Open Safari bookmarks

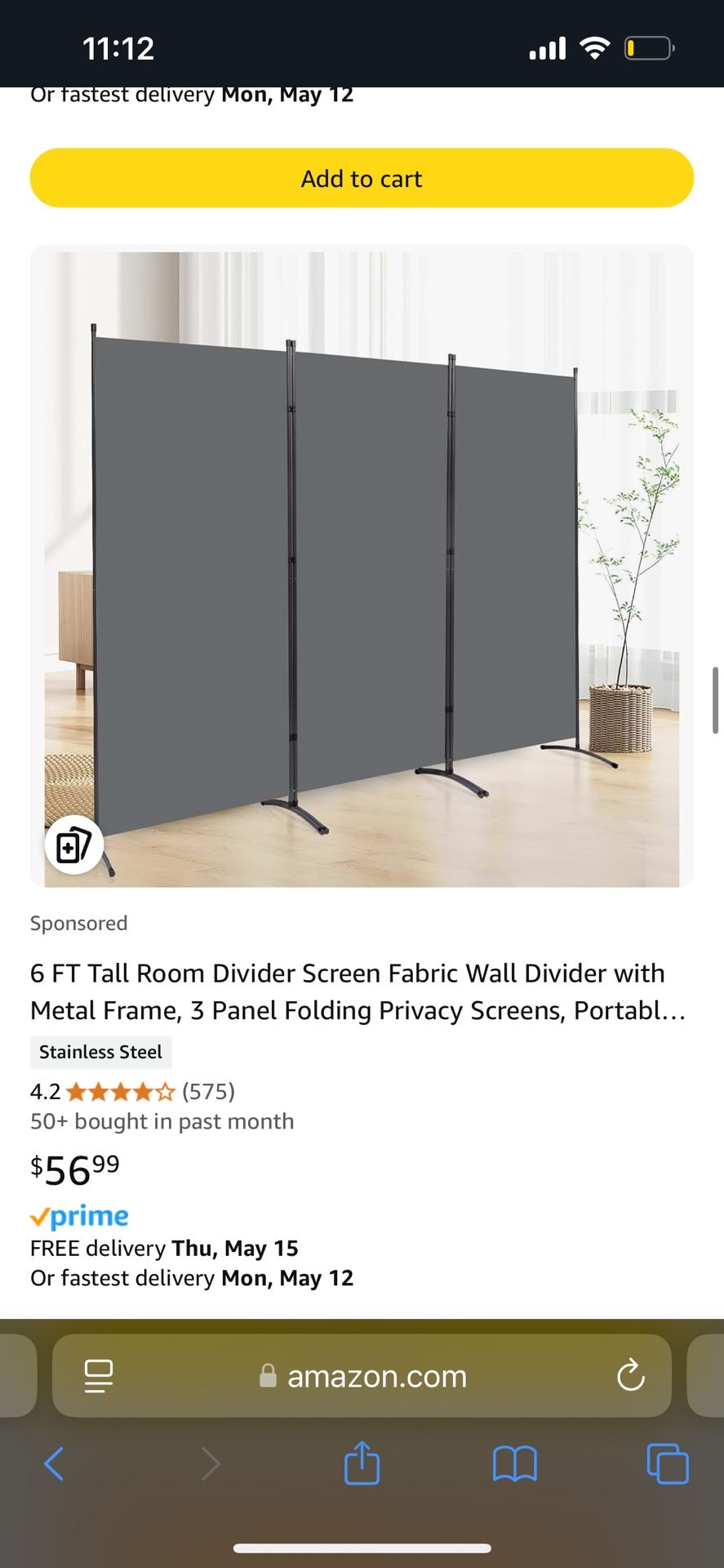514,1463
